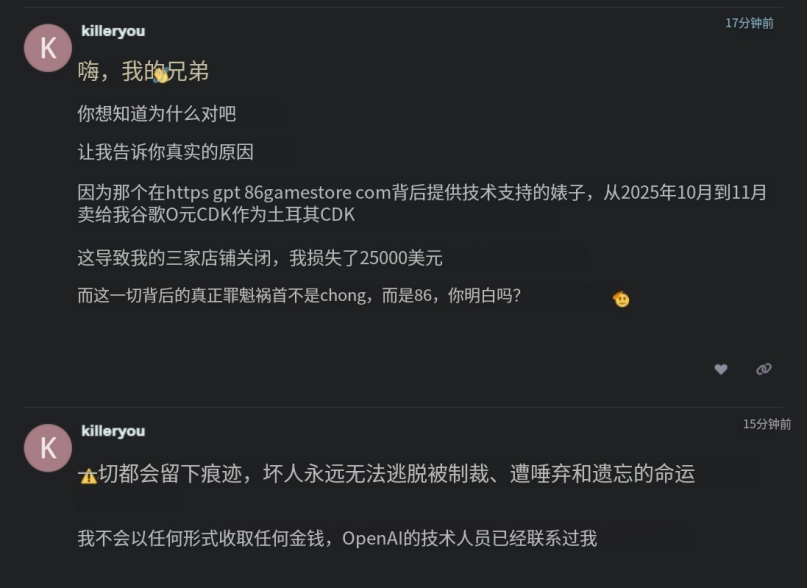Screen dimensions: 807x588
Task: Tap the 17分钟前 timestamp
Action: tap(749, 23)
